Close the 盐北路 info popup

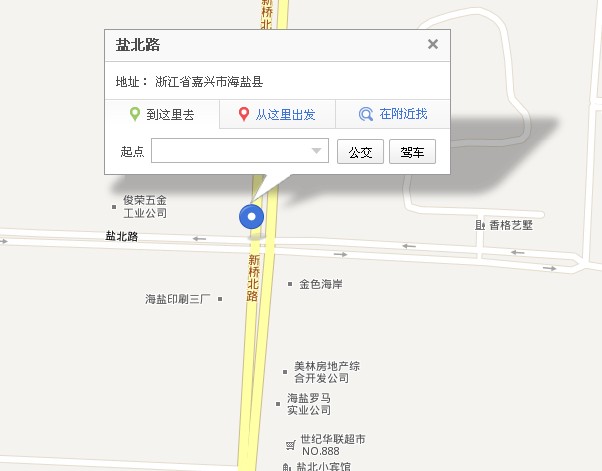432,44
